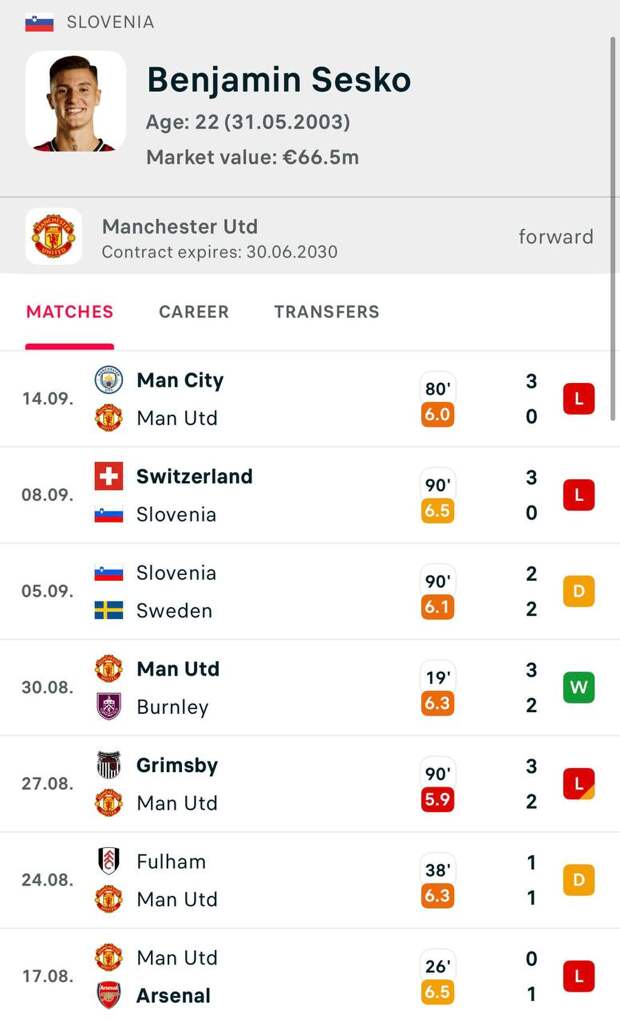Open the Man City vs Man Utd match
The image size is (620, 1021).
tap(310, 399)
